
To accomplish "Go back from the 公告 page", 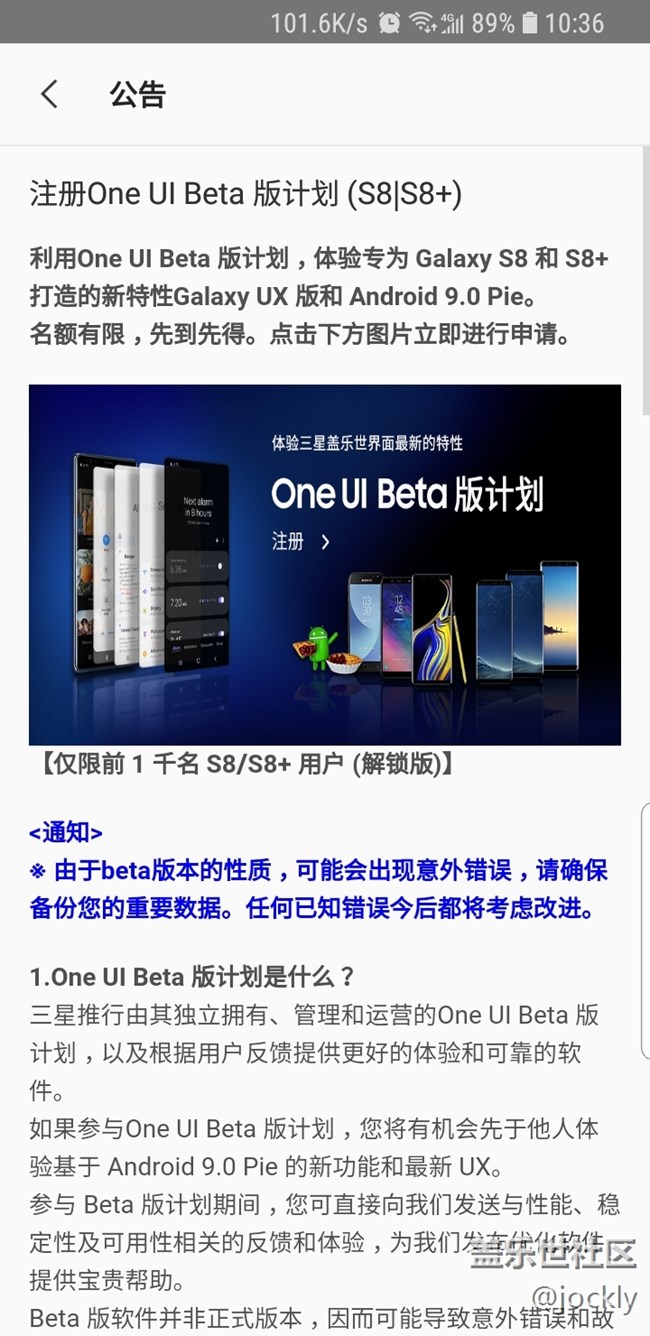I will click(49, 95).
